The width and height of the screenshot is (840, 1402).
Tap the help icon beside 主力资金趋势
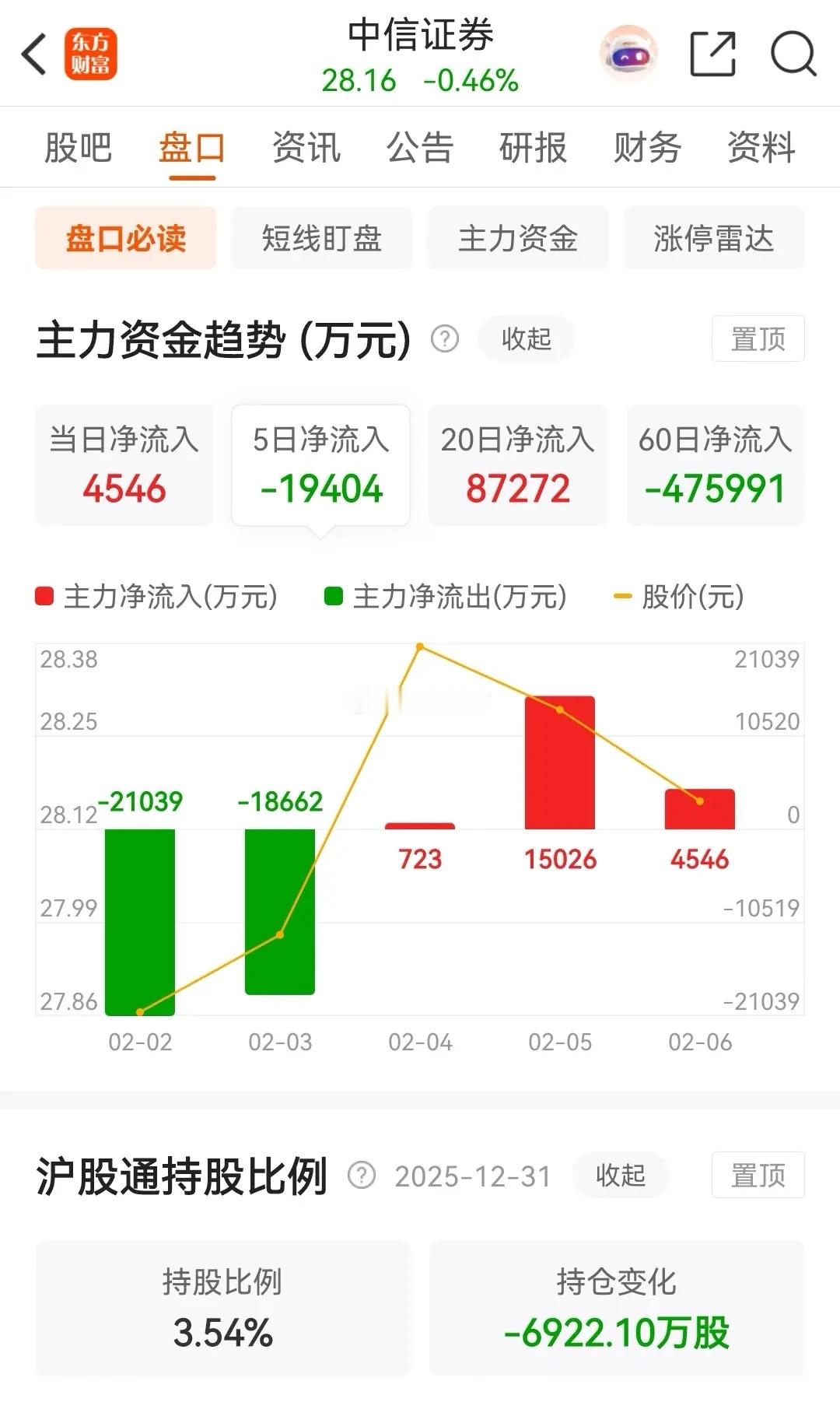pos(445,339)
